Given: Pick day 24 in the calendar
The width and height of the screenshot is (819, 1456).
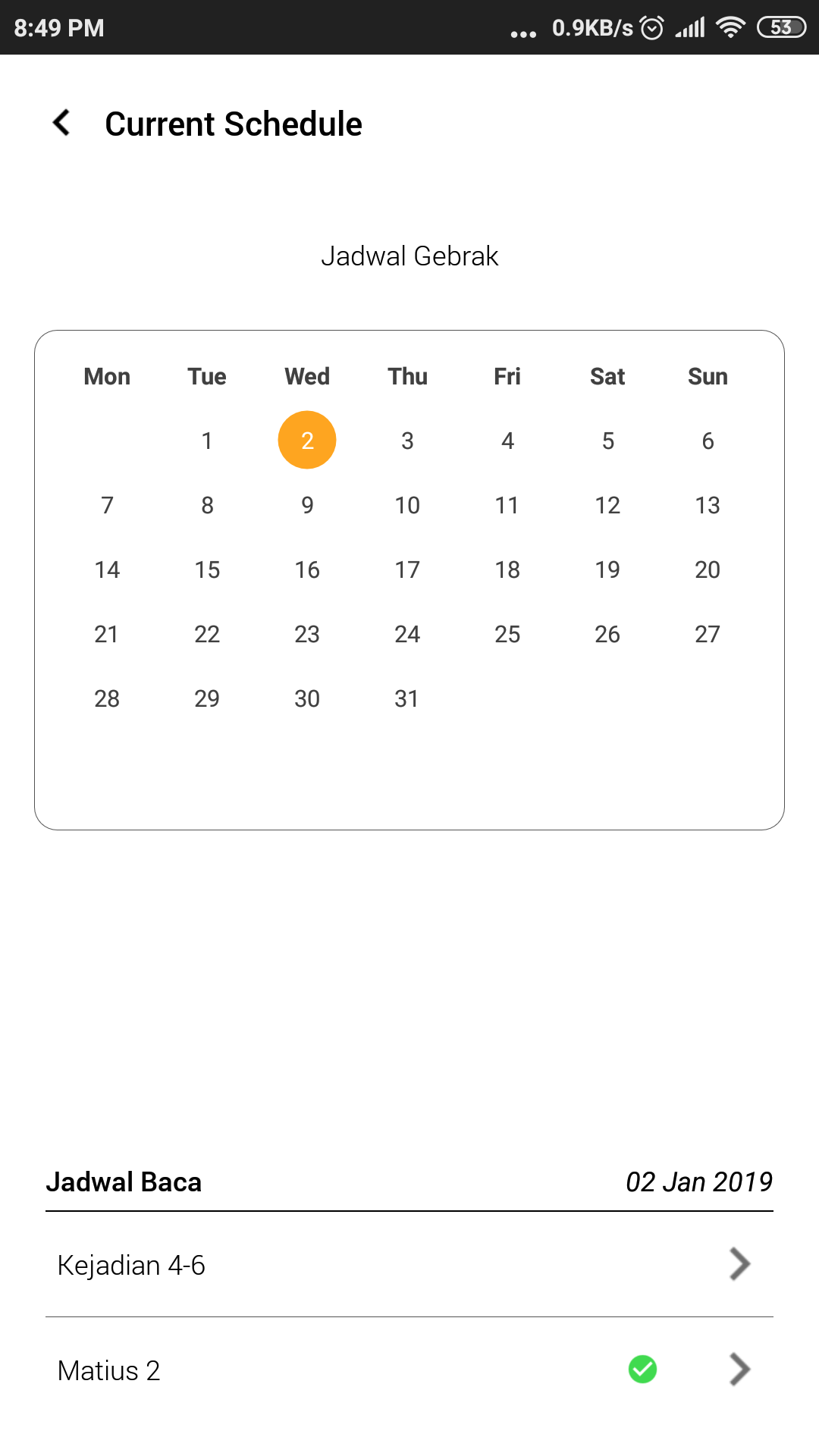Looking at the screenshot, I should click(x=407, y=634).
